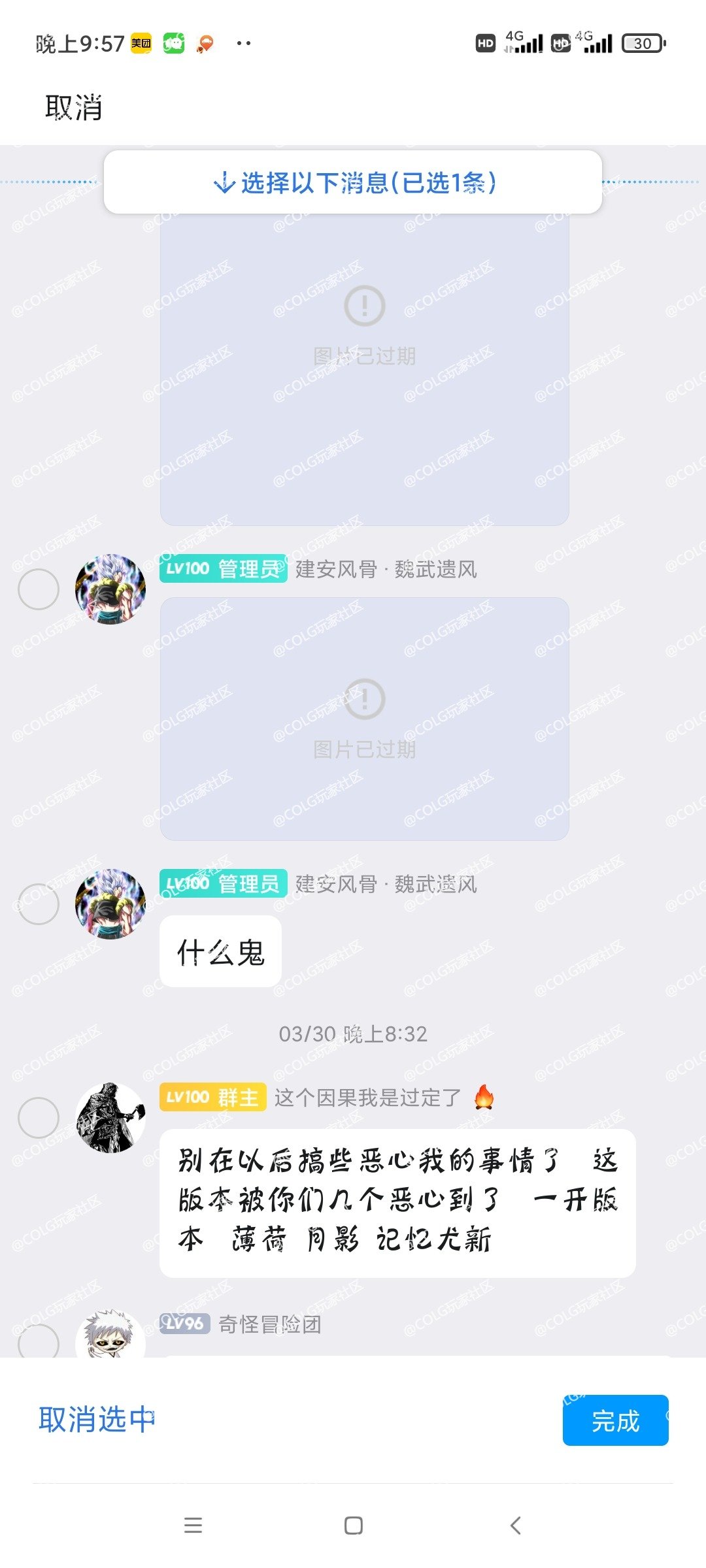
Task: Tap 取消选中 to clear the selection
Action: [97, 1420]
